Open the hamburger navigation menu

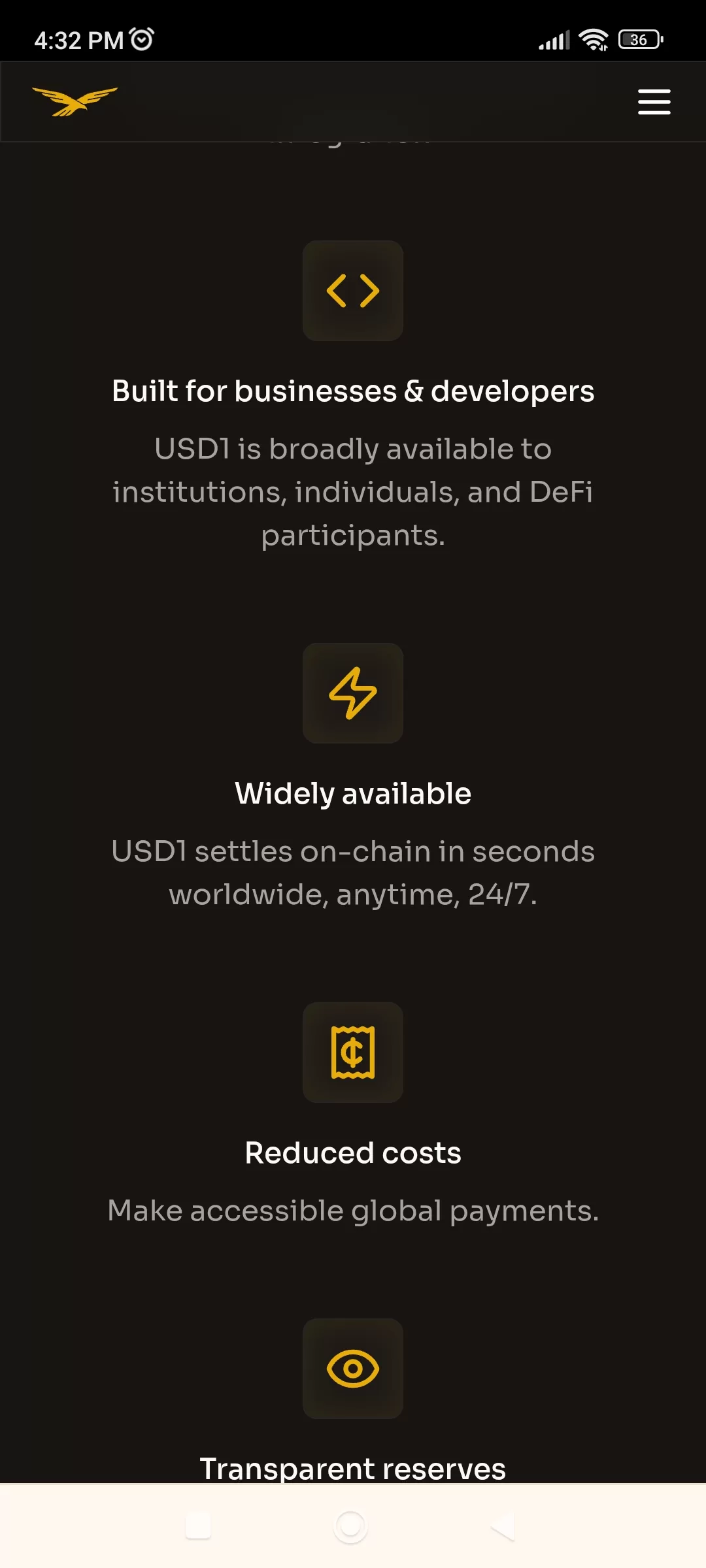654,102
